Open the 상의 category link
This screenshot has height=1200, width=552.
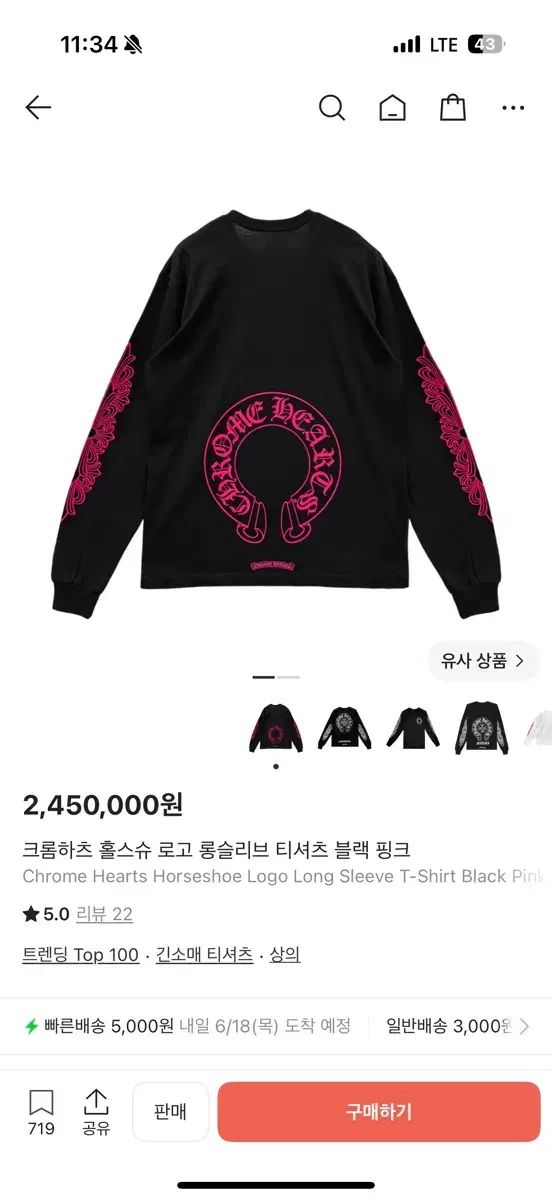coord(284,955)
